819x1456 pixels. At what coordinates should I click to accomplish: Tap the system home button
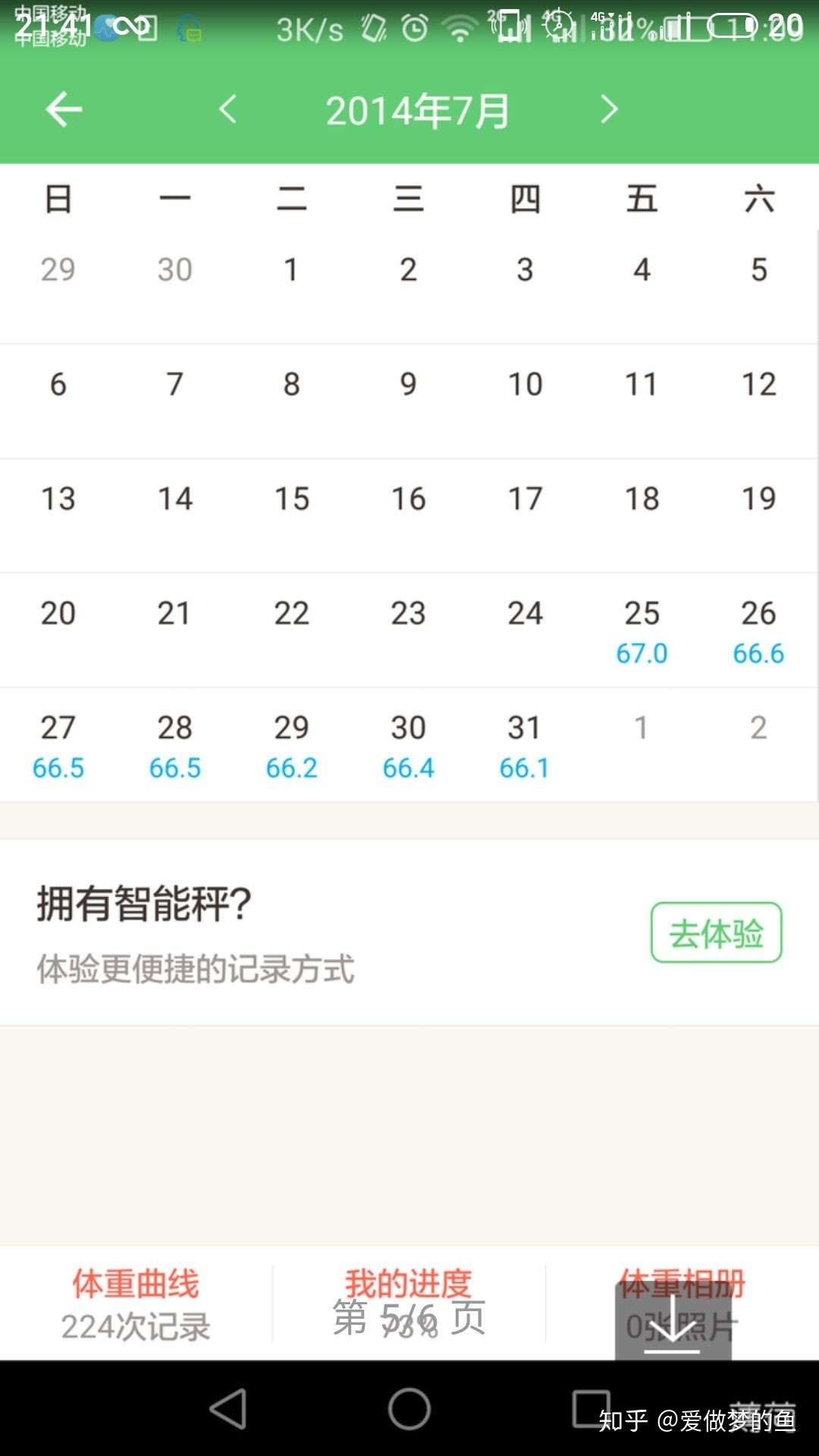tap(409, 1409)
